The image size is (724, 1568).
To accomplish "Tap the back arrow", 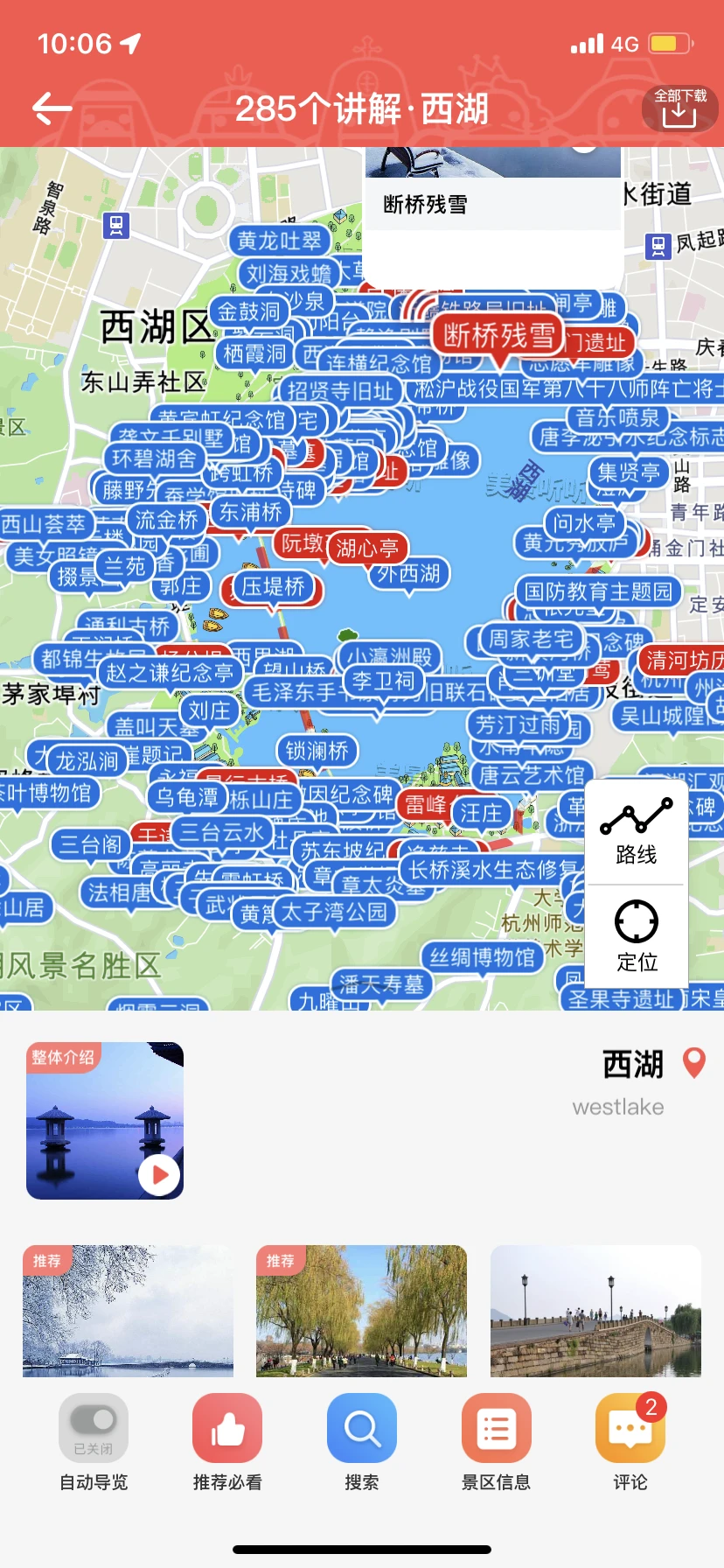I will (x=51, y=108).
